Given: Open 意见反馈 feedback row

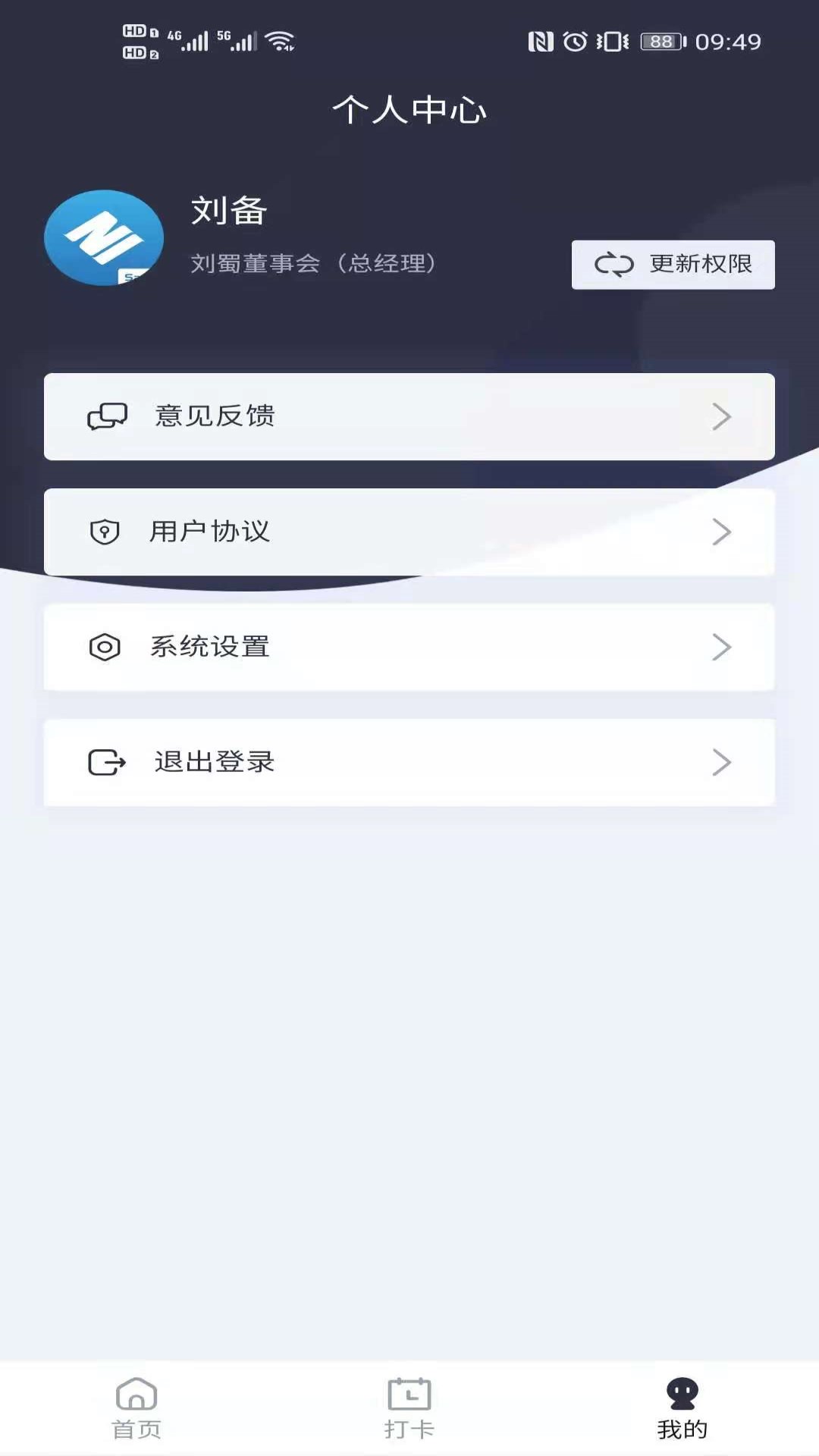Looking at the screenshot, I should click(x=409, y=416).
